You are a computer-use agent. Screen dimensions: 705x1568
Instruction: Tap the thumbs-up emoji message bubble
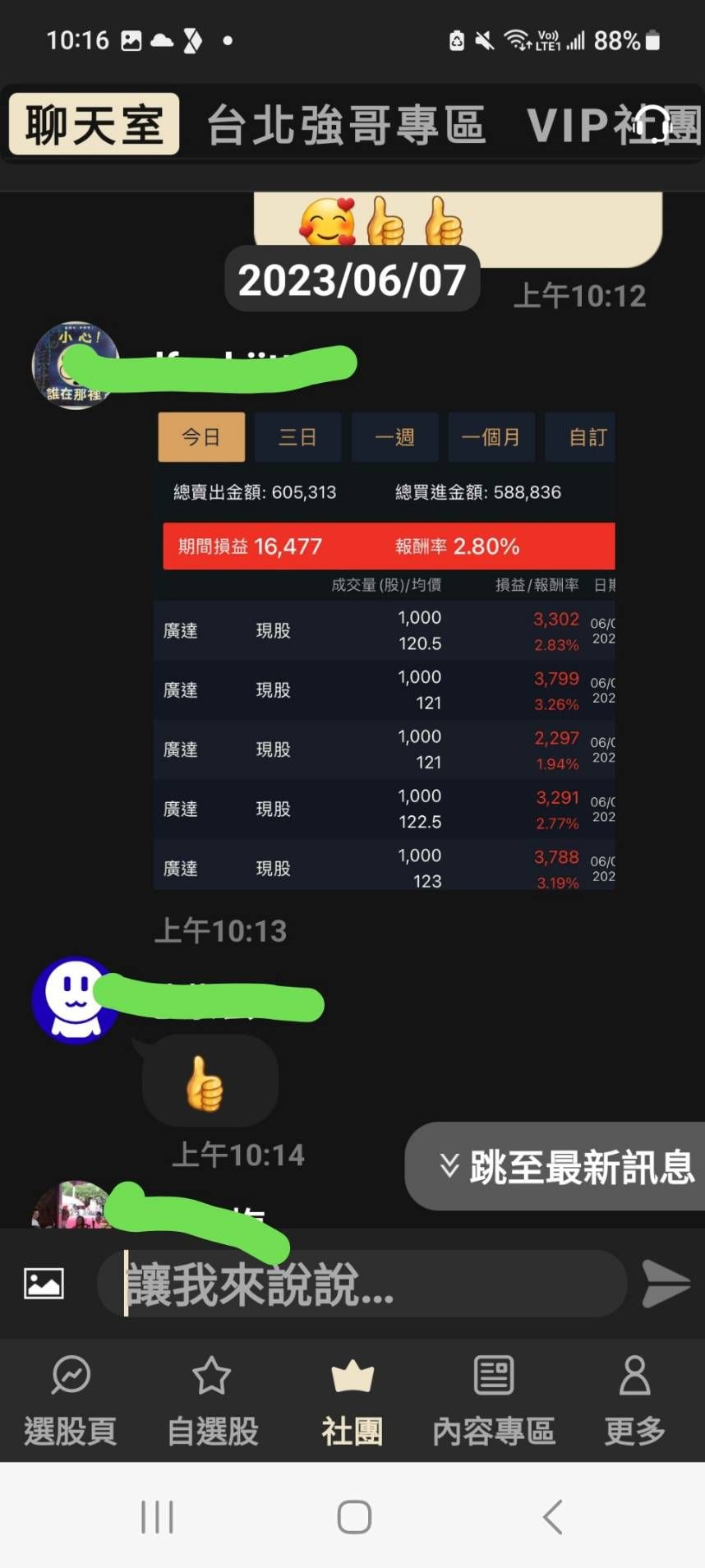(x=208, y=1080)
